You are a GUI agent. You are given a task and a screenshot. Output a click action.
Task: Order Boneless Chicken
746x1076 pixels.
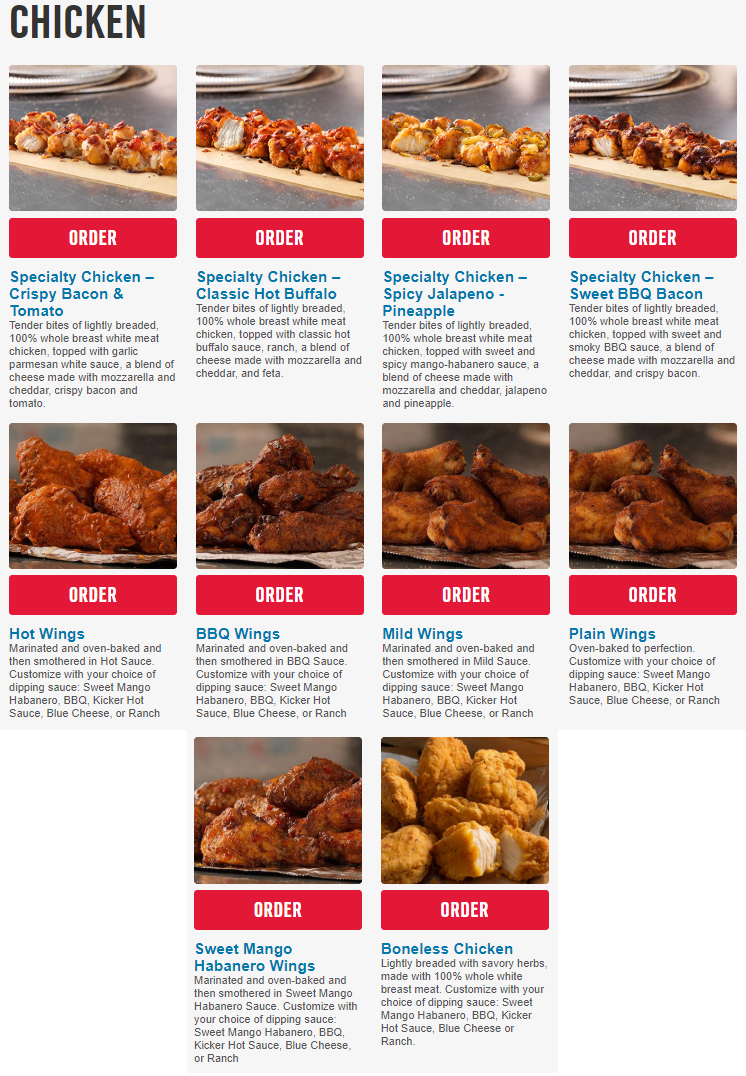(465, 910)
